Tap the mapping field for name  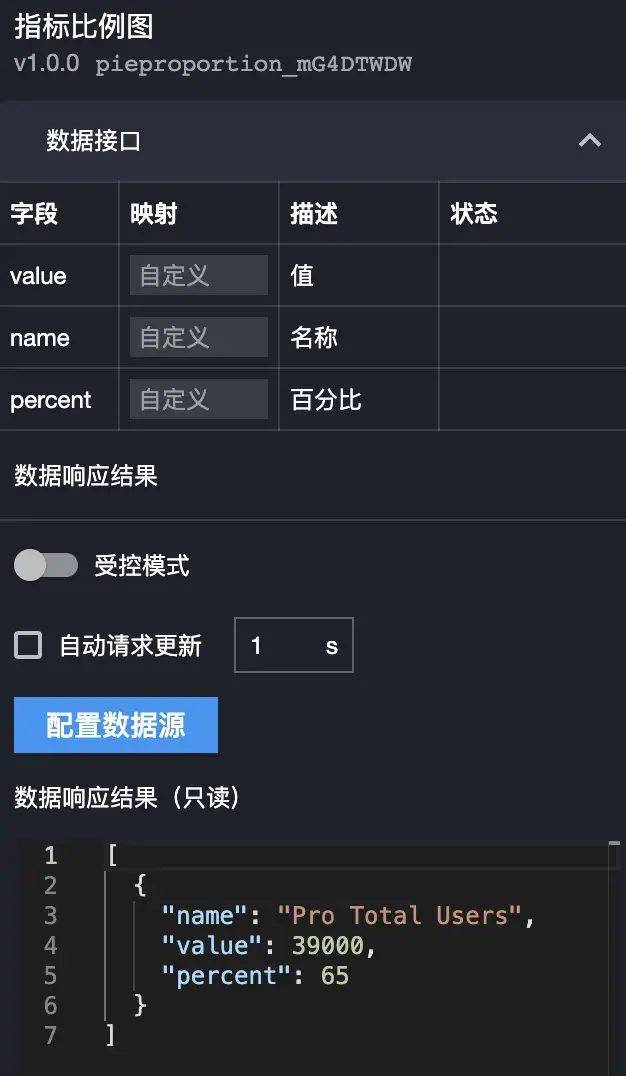click(198, 337)
